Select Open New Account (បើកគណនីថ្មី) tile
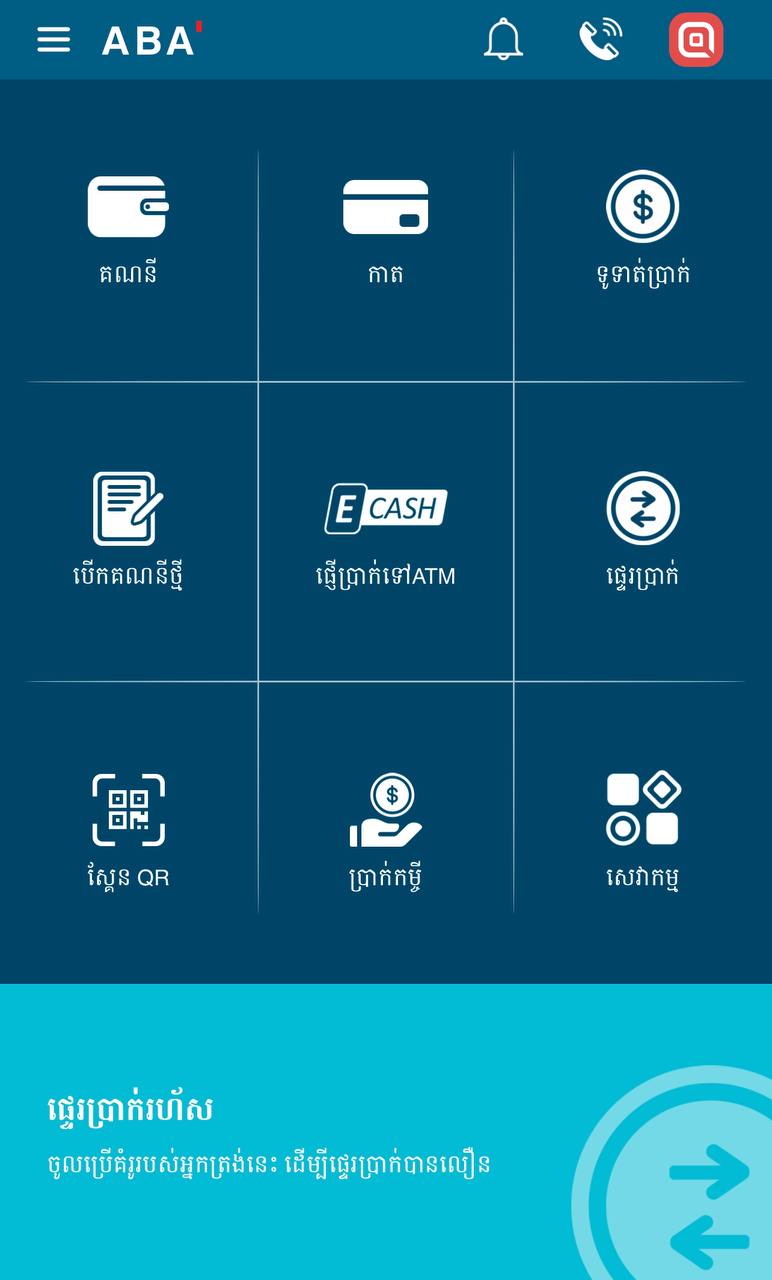 128,532
